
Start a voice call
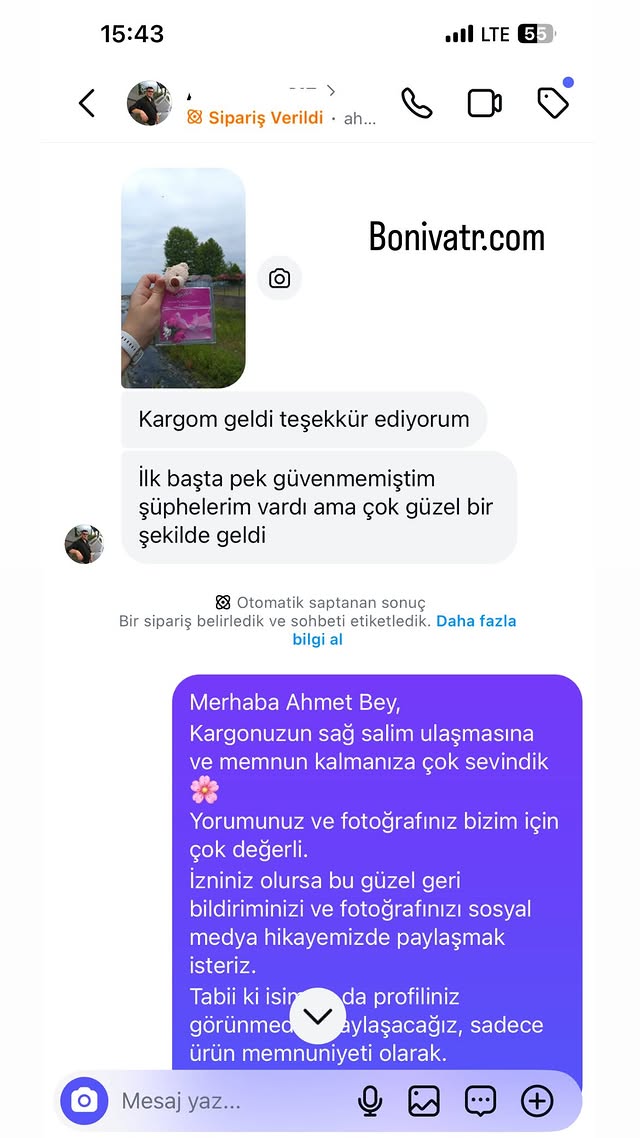tap(416, 103)
